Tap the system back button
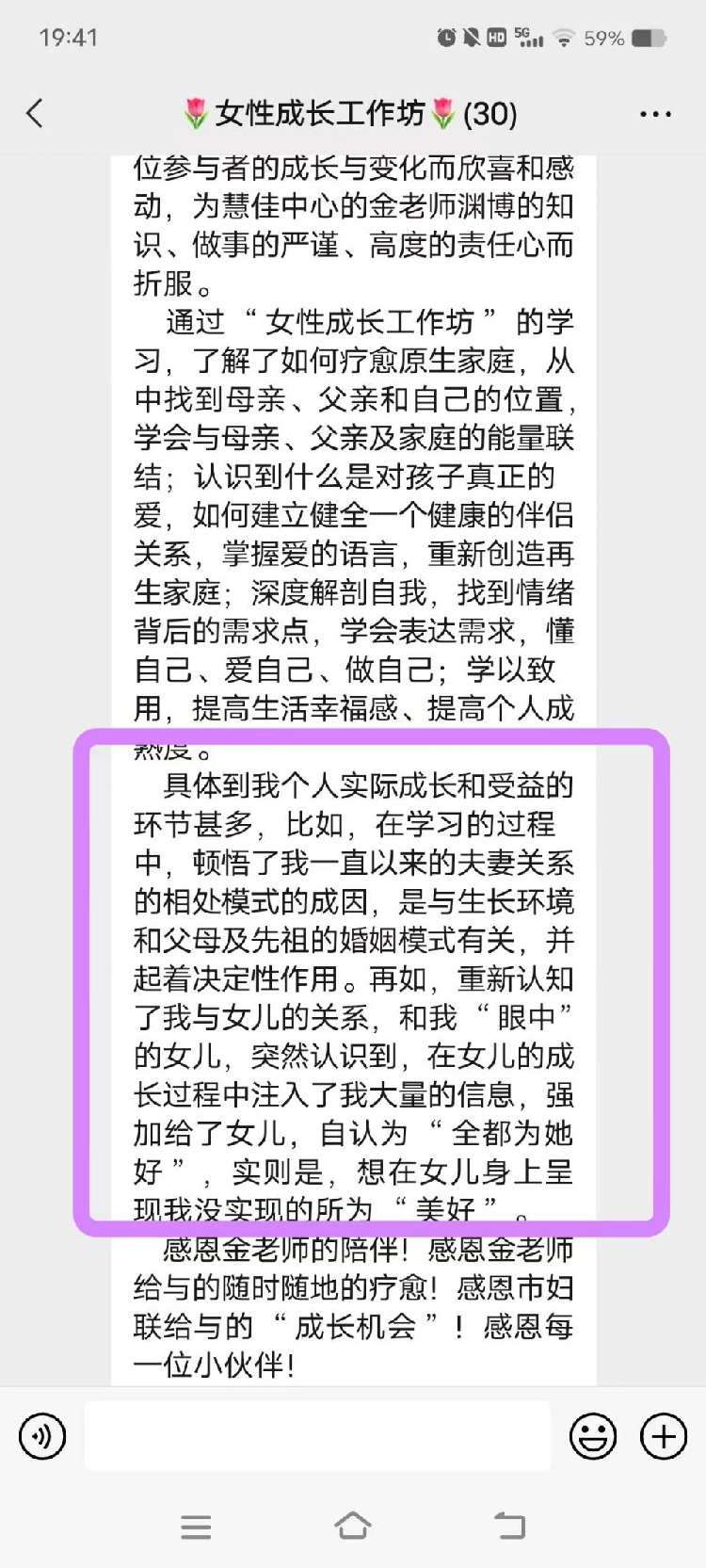The height and width of the screenshot is (1568, 706). [509, 1526]
